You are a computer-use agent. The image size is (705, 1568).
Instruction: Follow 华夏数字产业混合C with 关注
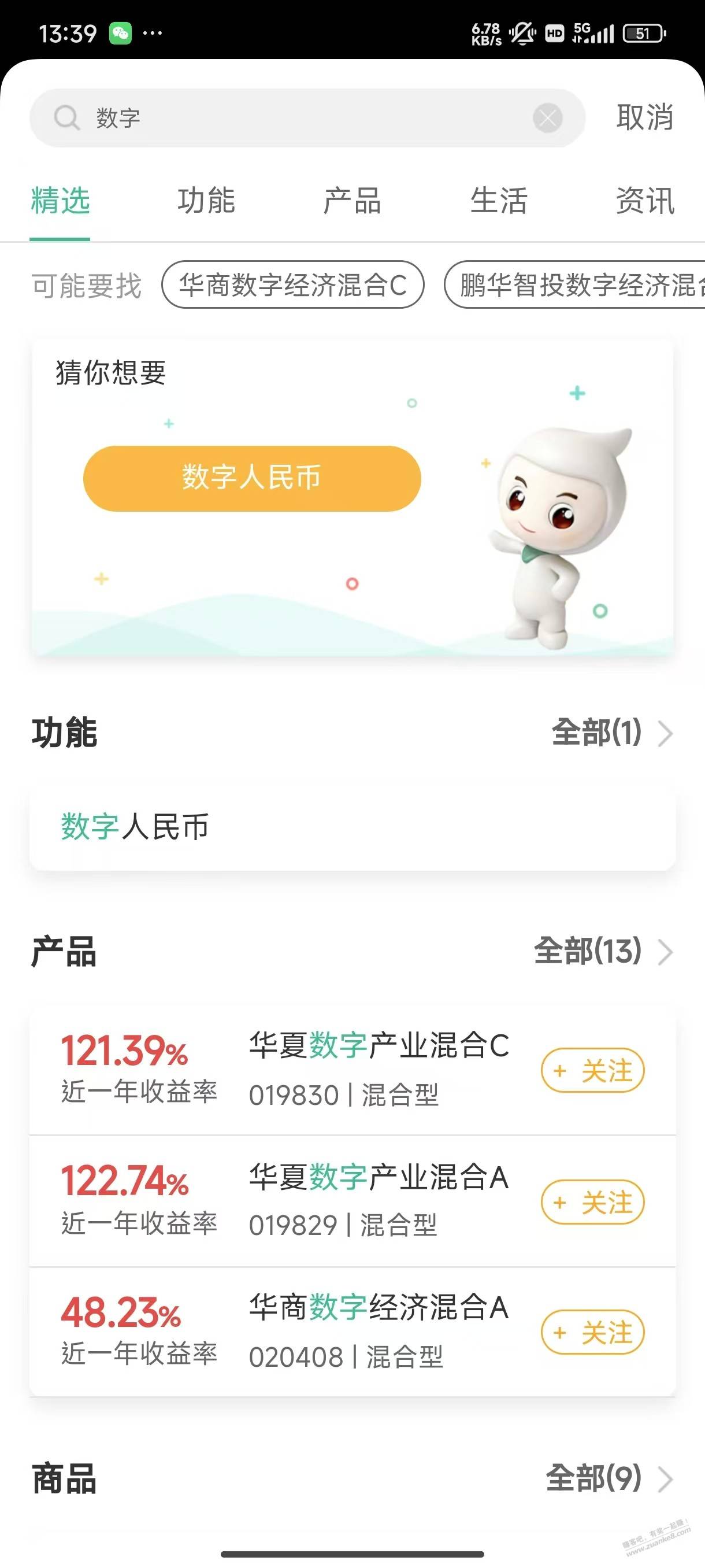tap(592, 1070)
